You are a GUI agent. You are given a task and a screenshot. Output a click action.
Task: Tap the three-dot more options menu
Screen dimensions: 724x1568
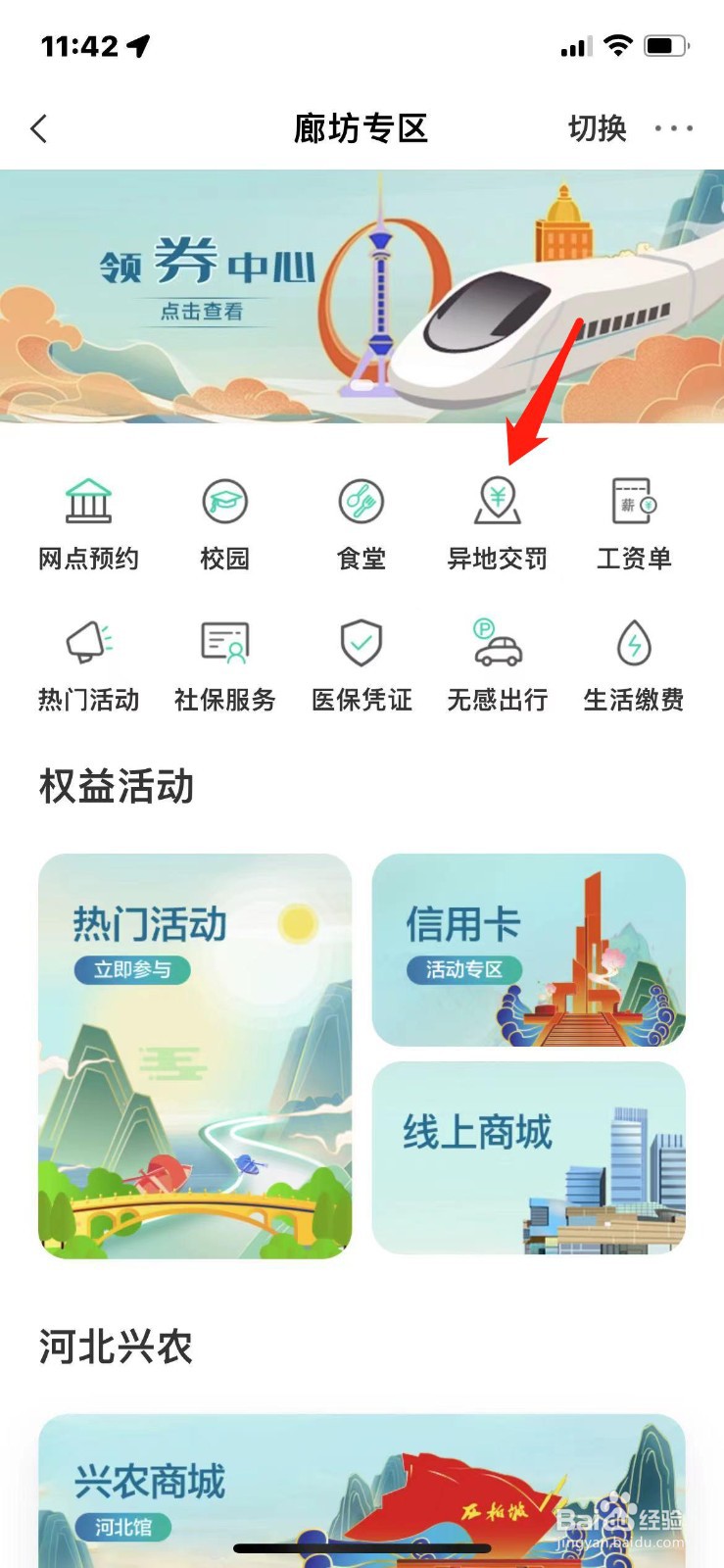point(674,128)
